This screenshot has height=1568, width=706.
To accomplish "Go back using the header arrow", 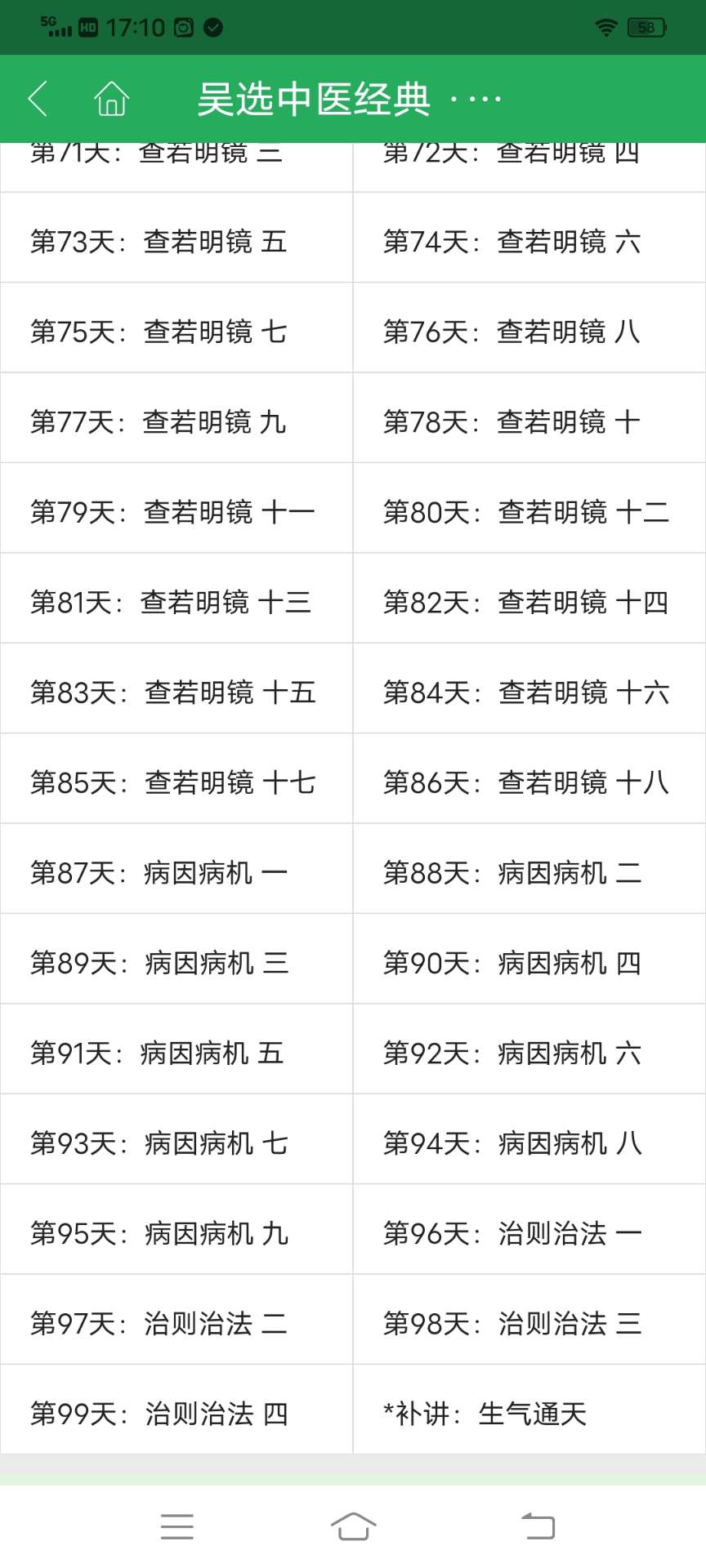I will click(x=38, y=99).
